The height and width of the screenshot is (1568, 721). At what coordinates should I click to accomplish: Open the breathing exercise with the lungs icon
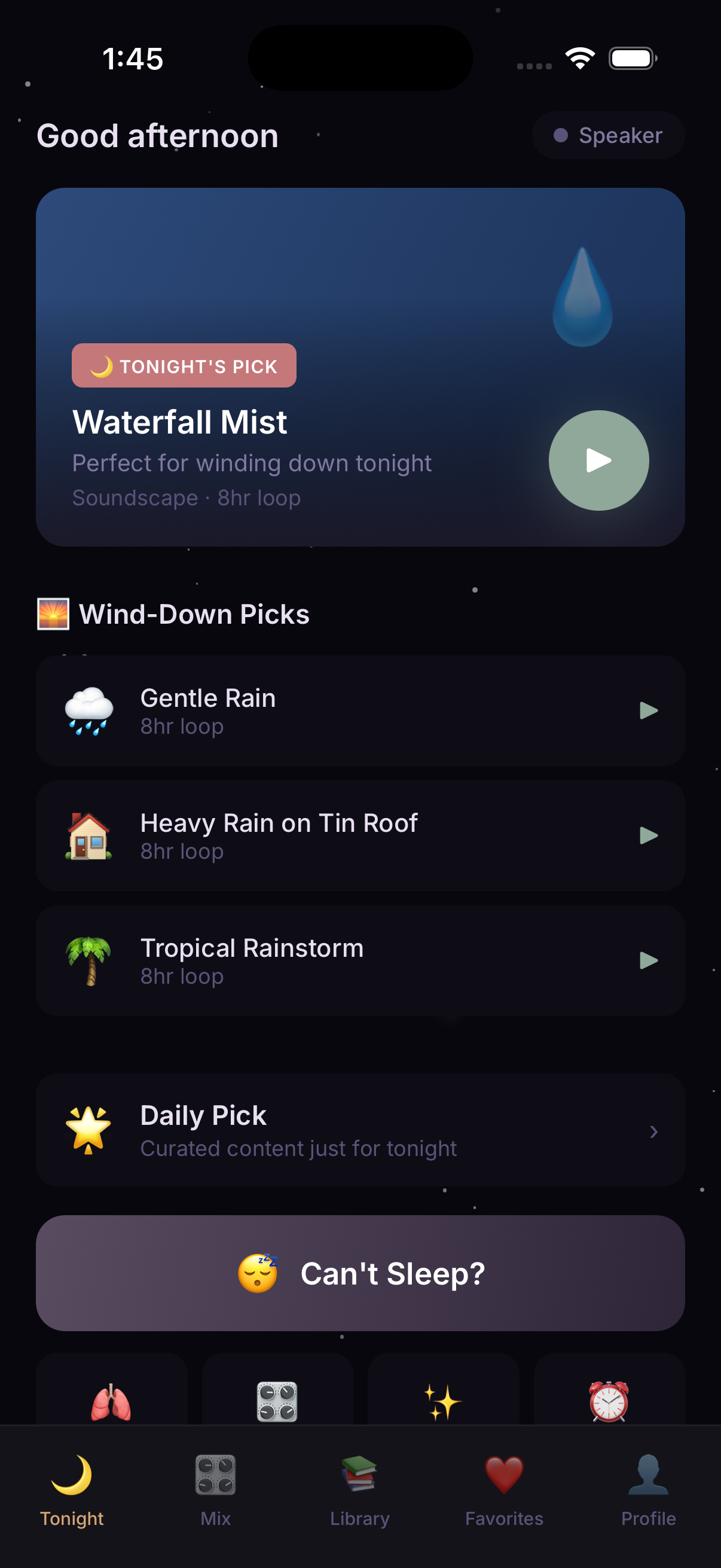[112, 1402]
